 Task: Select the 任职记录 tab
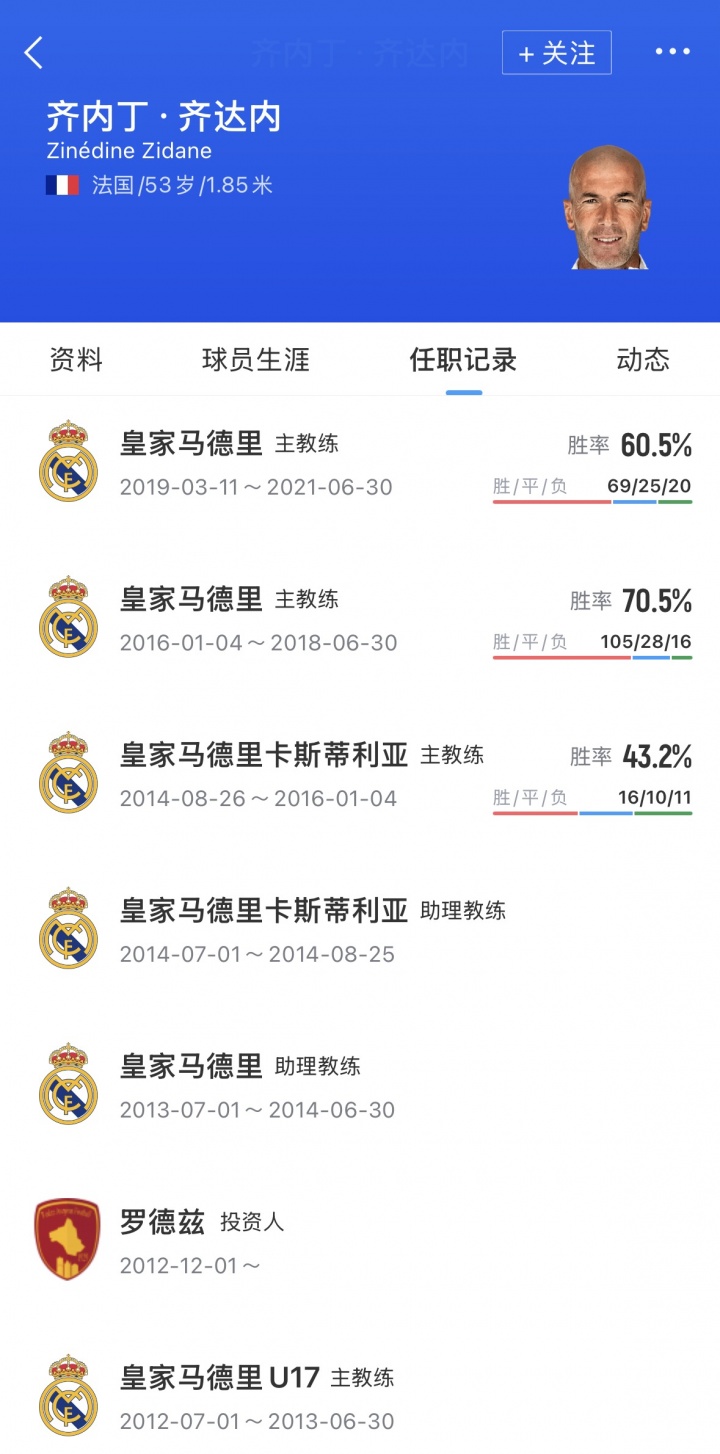pyautogui.click(x=463, y=360)
